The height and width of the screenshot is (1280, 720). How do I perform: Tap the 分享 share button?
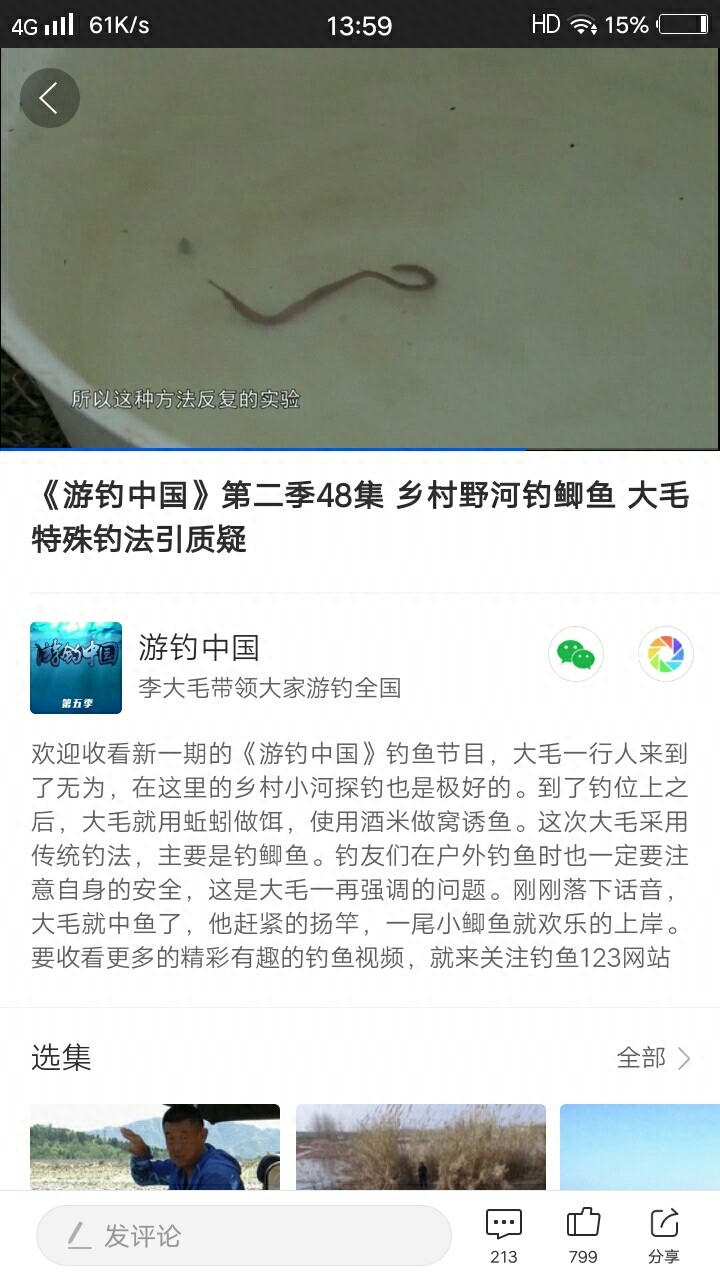point(664,1234)
